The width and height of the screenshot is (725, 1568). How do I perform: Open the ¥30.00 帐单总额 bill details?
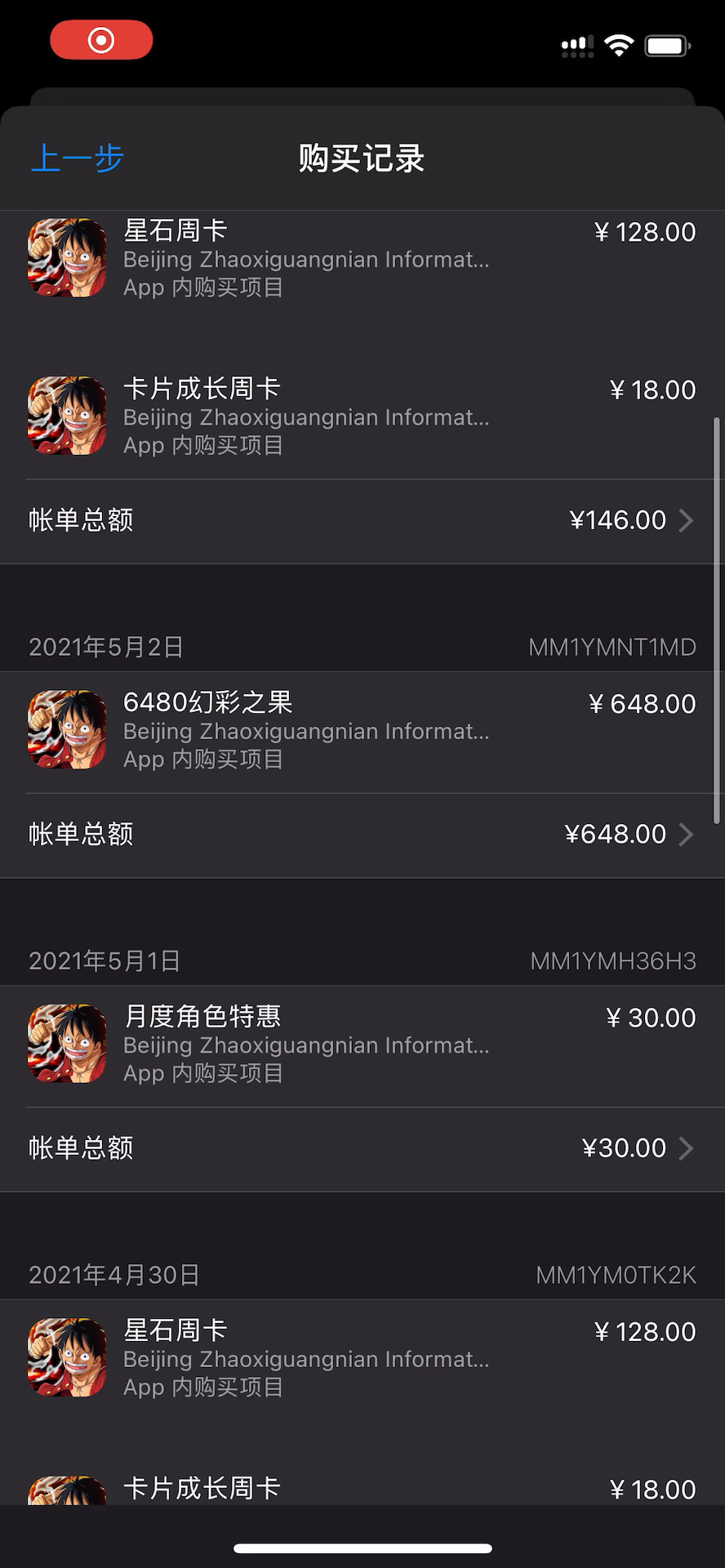(x=362, y=1148)
